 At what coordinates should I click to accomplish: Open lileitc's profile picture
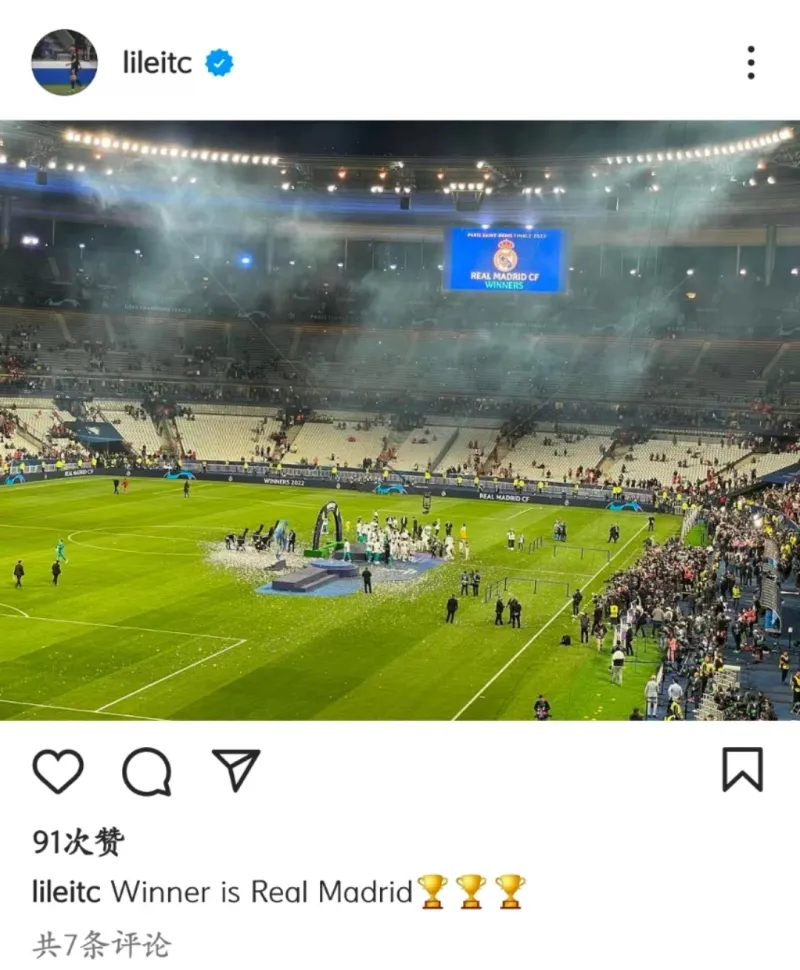(x=64, y=63)
